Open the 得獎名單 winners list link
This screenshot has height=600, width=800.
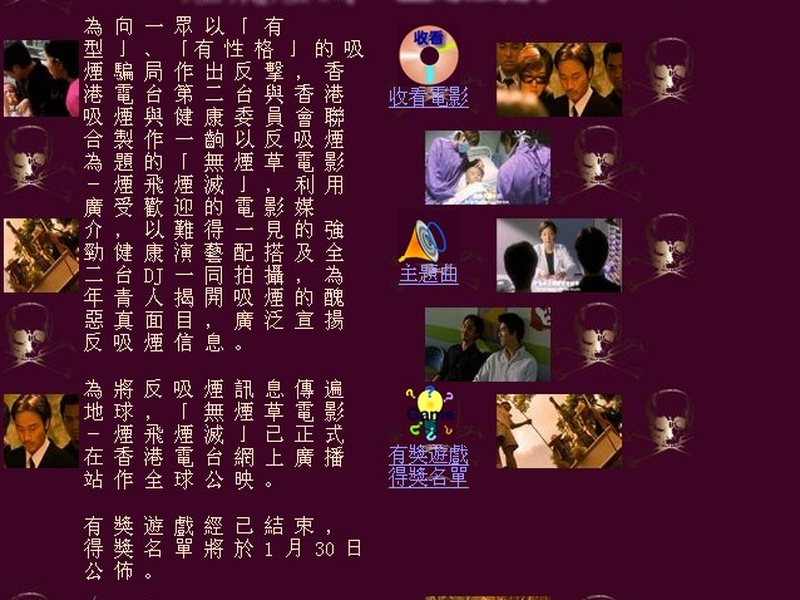(x=428, y=477)
